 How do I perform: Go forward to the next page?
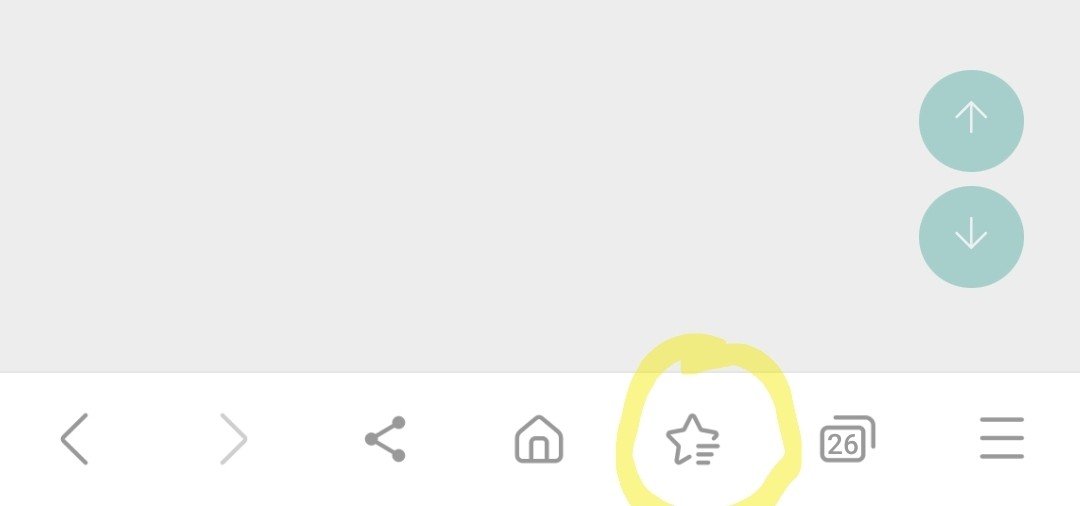[232, 439]
